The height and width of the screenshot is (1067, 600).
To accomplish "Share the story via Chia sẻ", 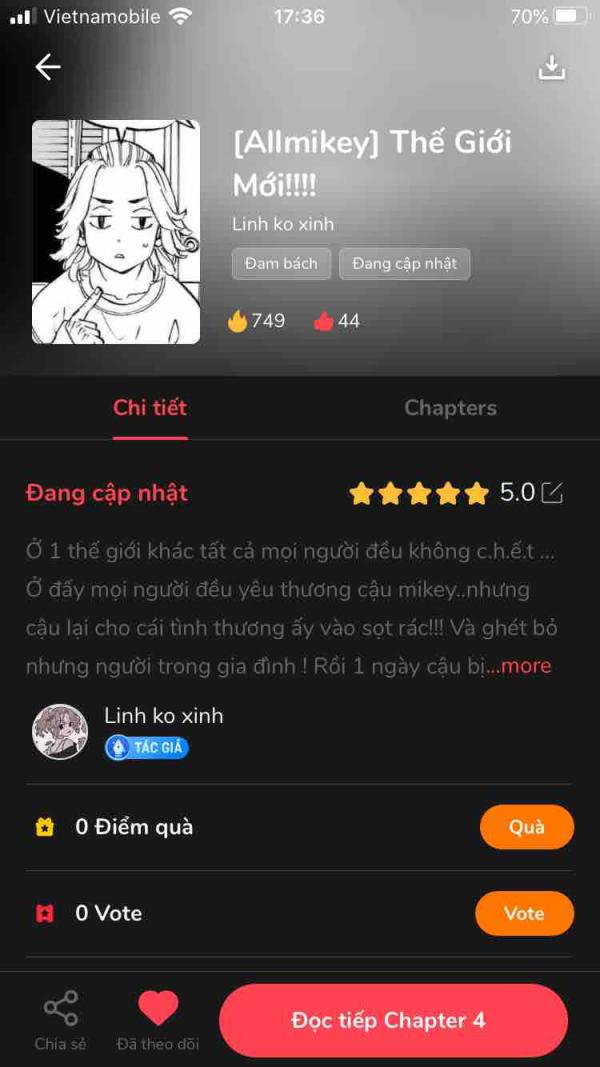I will coord(60,1020).
